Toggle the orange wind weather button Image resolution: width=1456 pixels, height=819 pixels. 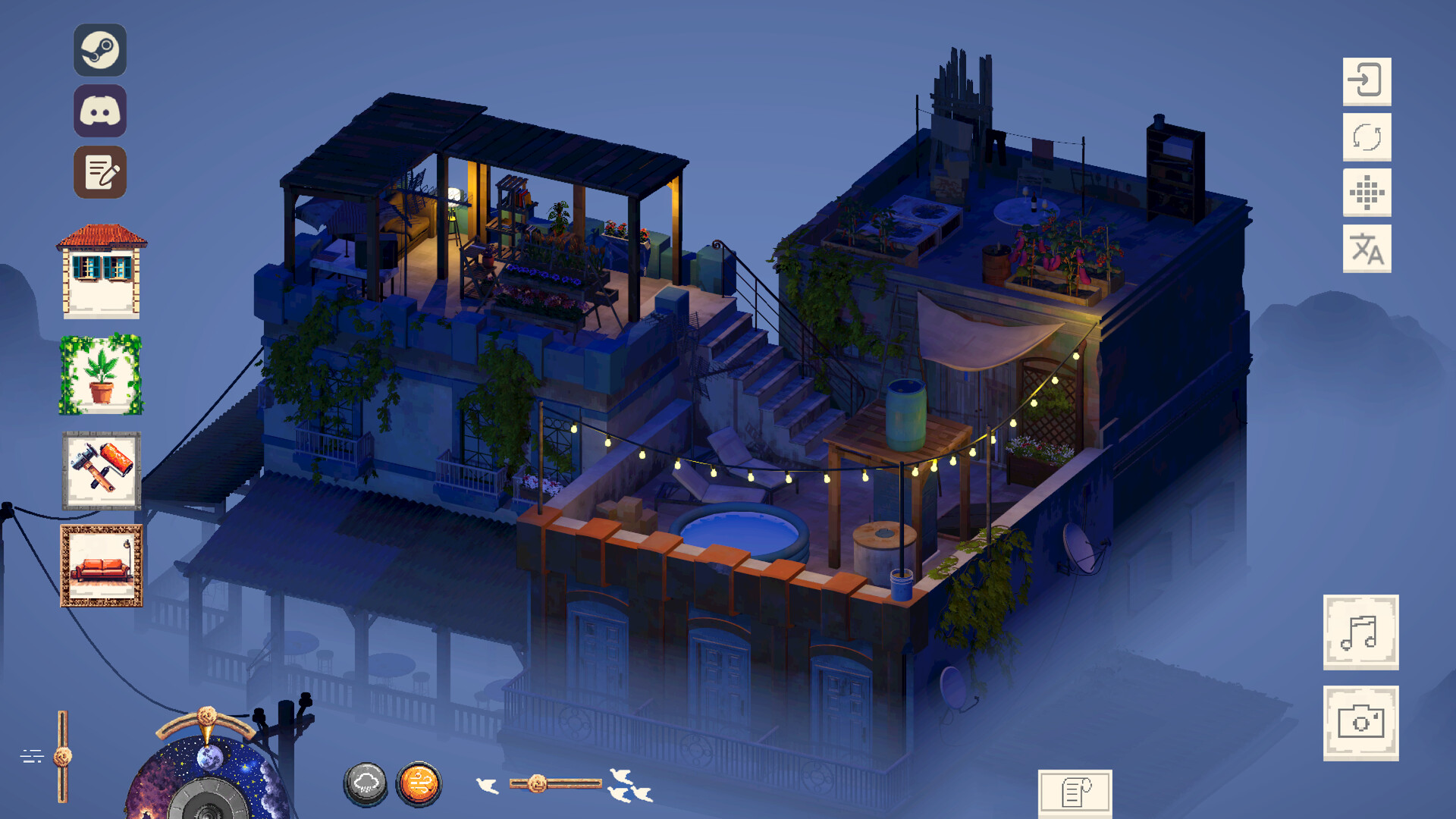pos(419,783)
